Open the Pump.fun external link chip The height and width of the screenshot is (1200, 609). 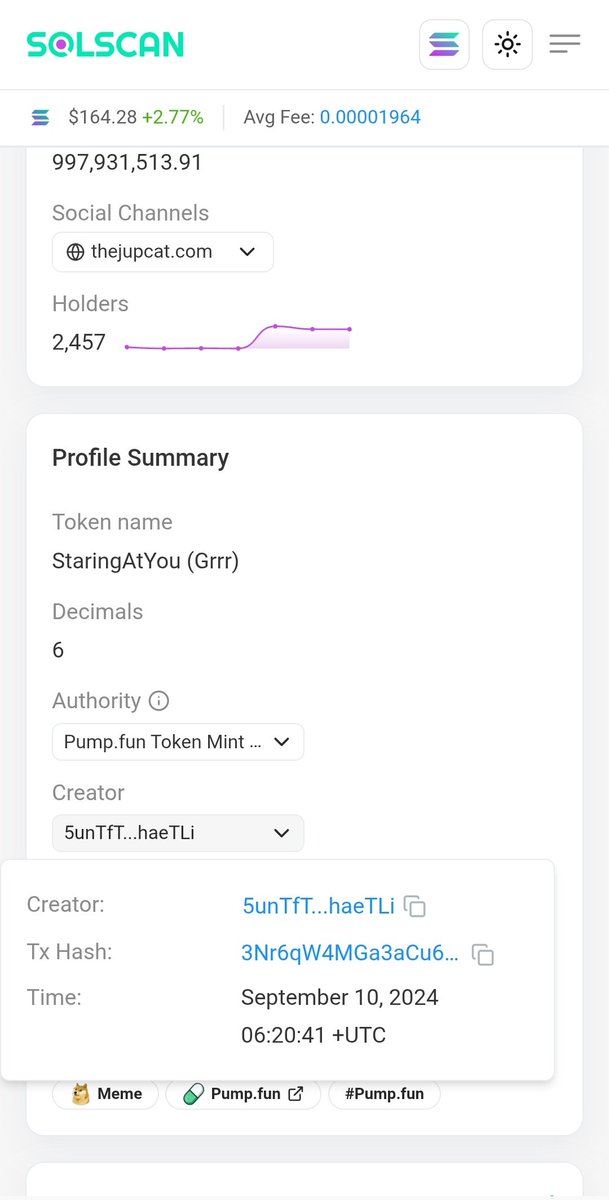(x=243, y=1094)
